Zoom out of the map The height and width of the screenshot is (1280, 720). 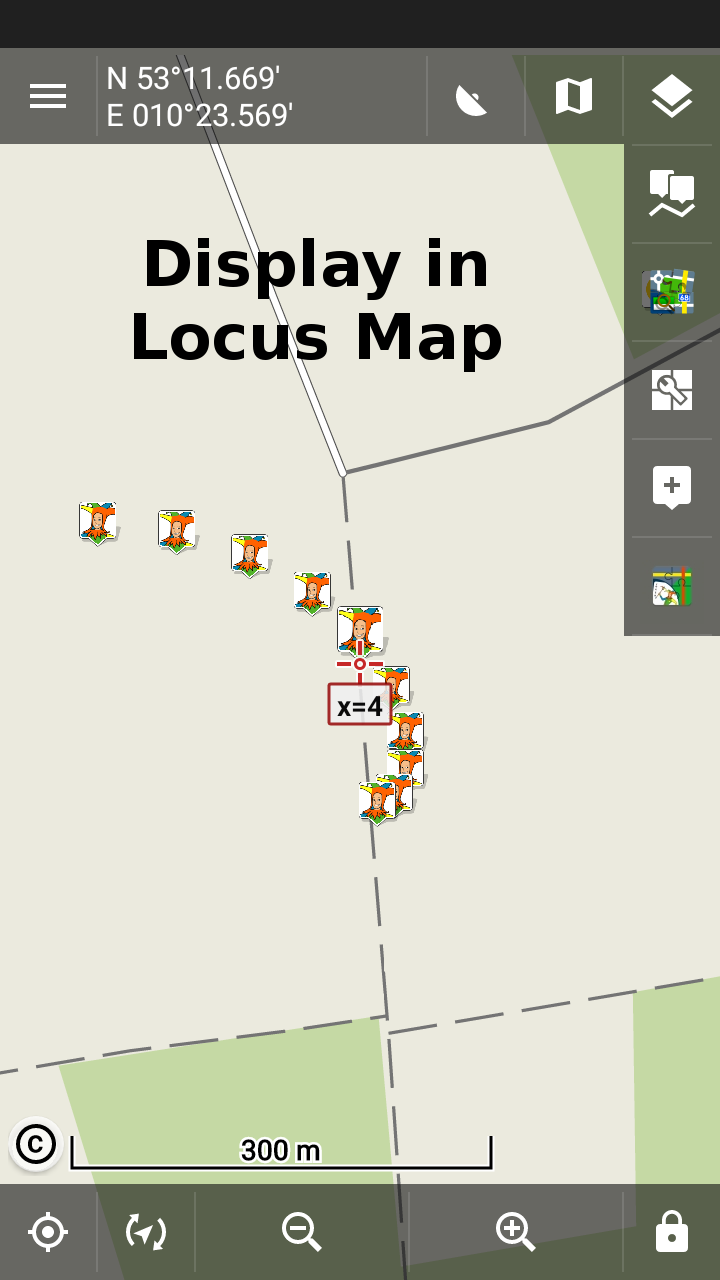[301, 1231]
